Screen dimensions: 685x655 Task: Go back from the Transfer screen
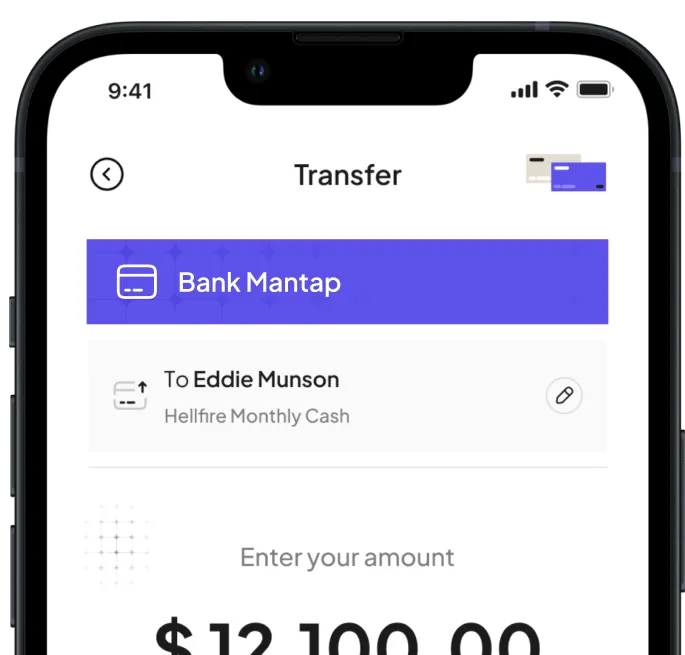(x=107, y=174)
